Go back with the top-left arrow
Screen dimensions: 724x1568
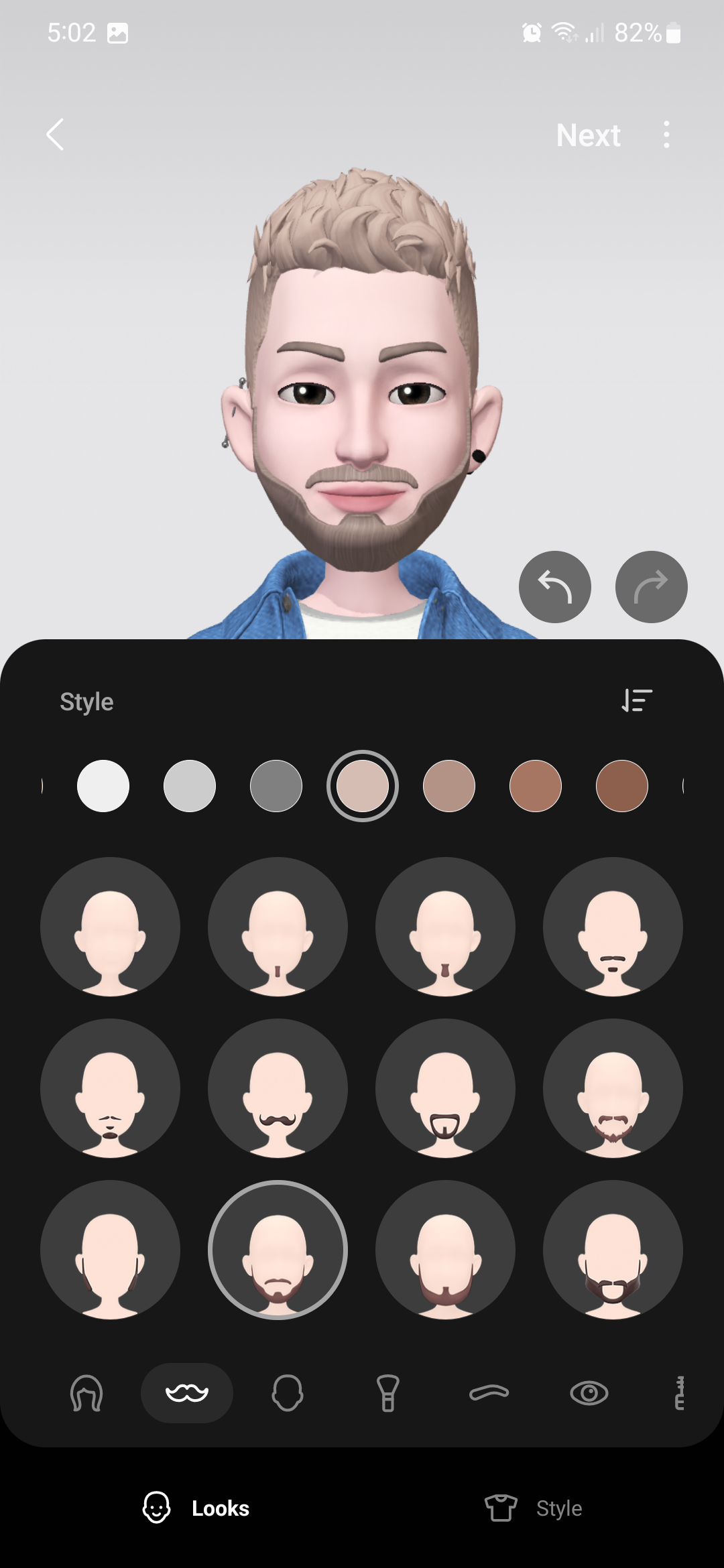tap(56, 135)
